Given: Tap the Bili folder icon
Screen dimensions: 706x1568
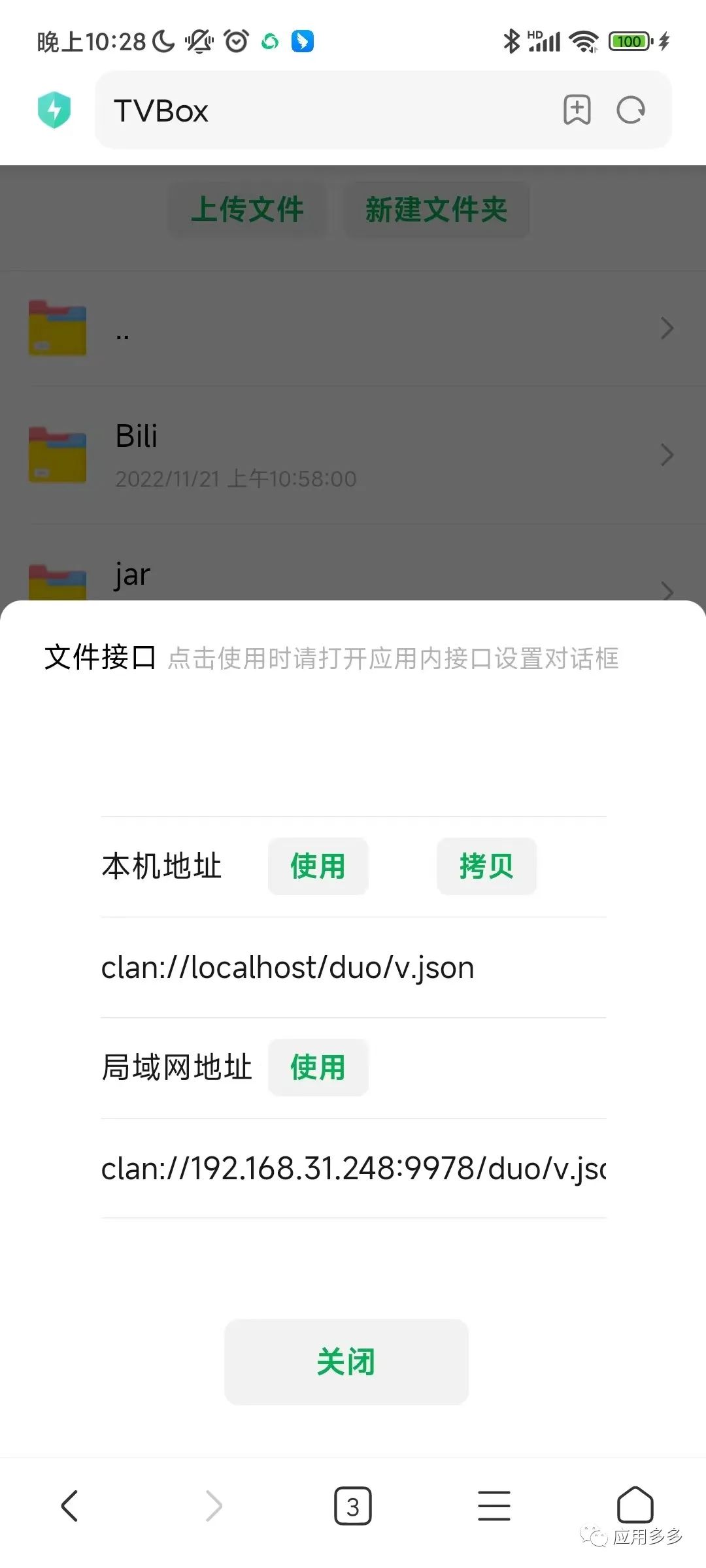Looking at the screenshot, I should [57, 454].
